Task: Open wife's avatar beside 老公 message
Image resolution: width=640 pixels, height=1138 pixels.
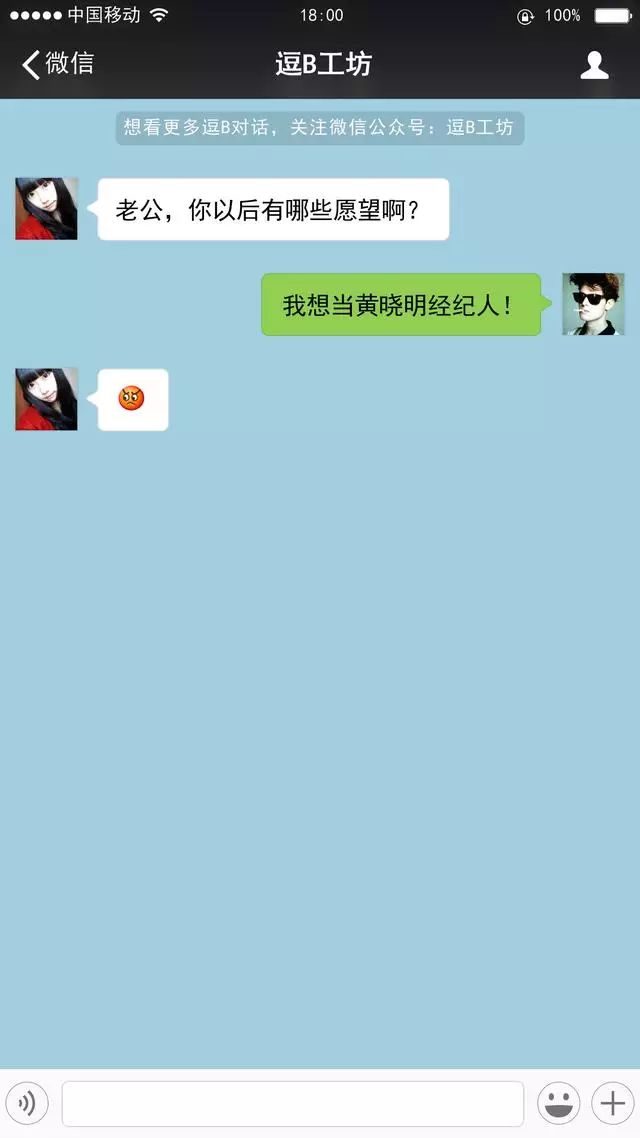Action: 46,209
